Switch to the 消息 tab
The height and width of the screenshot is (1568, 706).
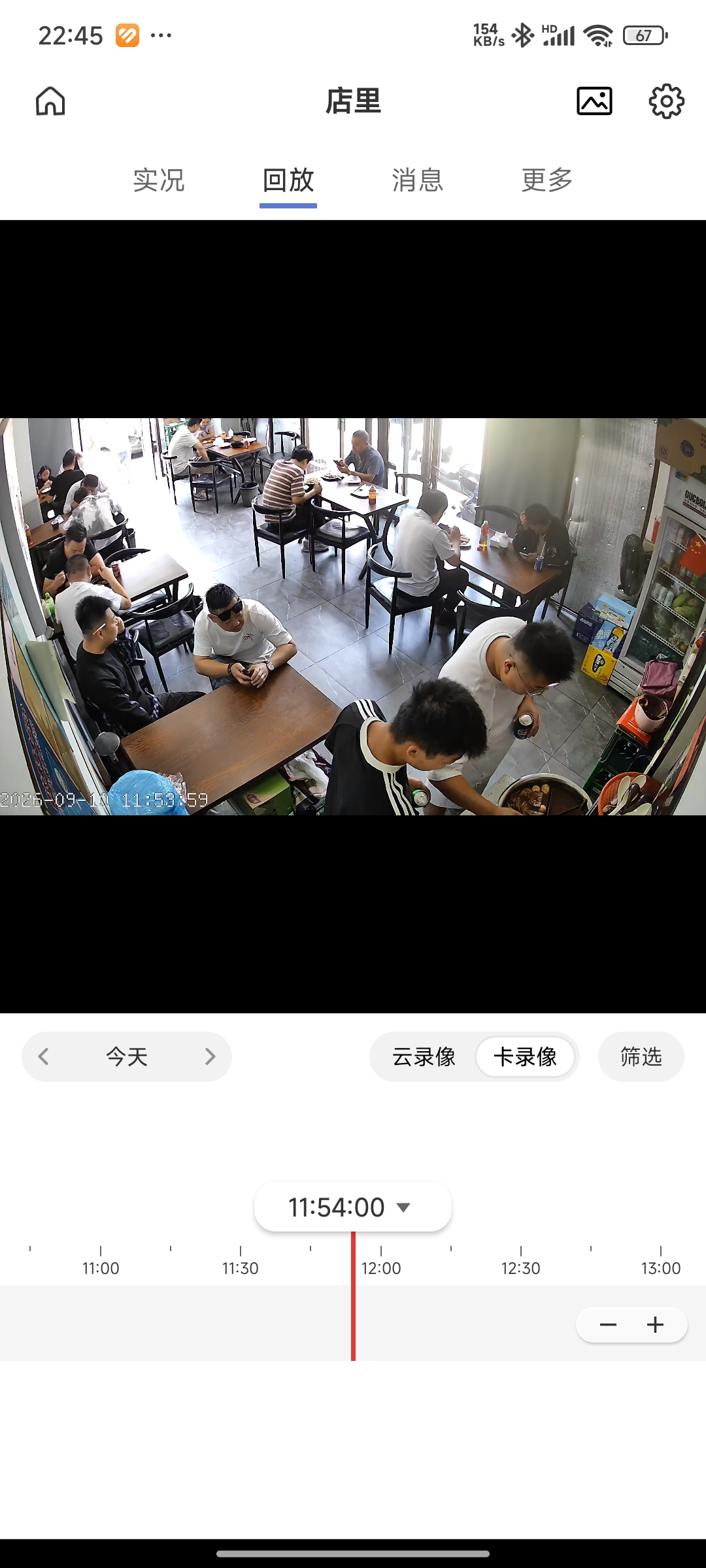(418, 180)
